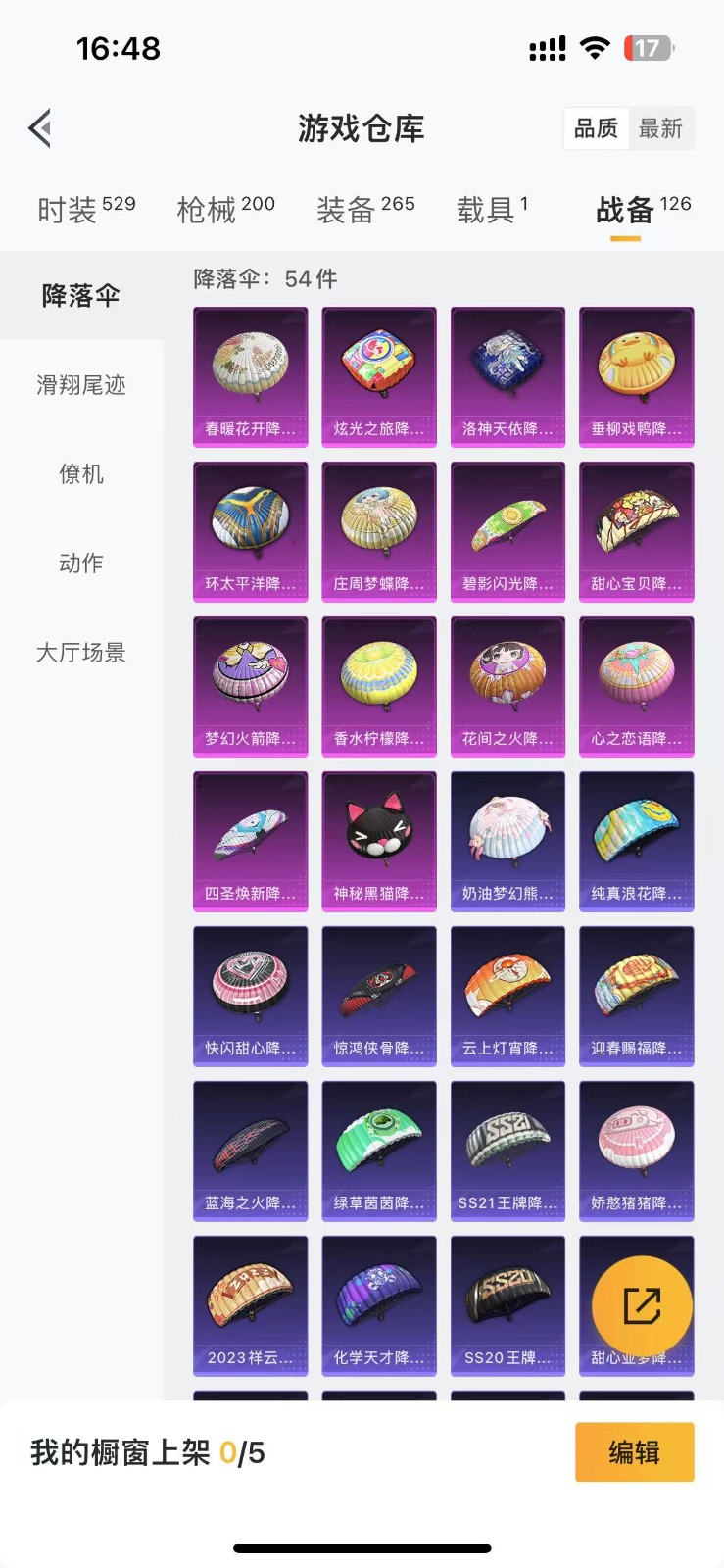This screenshot has width=724, height=1568.
Task: Open the 香水柠檬 parachute item
Action: coord(379,686)
